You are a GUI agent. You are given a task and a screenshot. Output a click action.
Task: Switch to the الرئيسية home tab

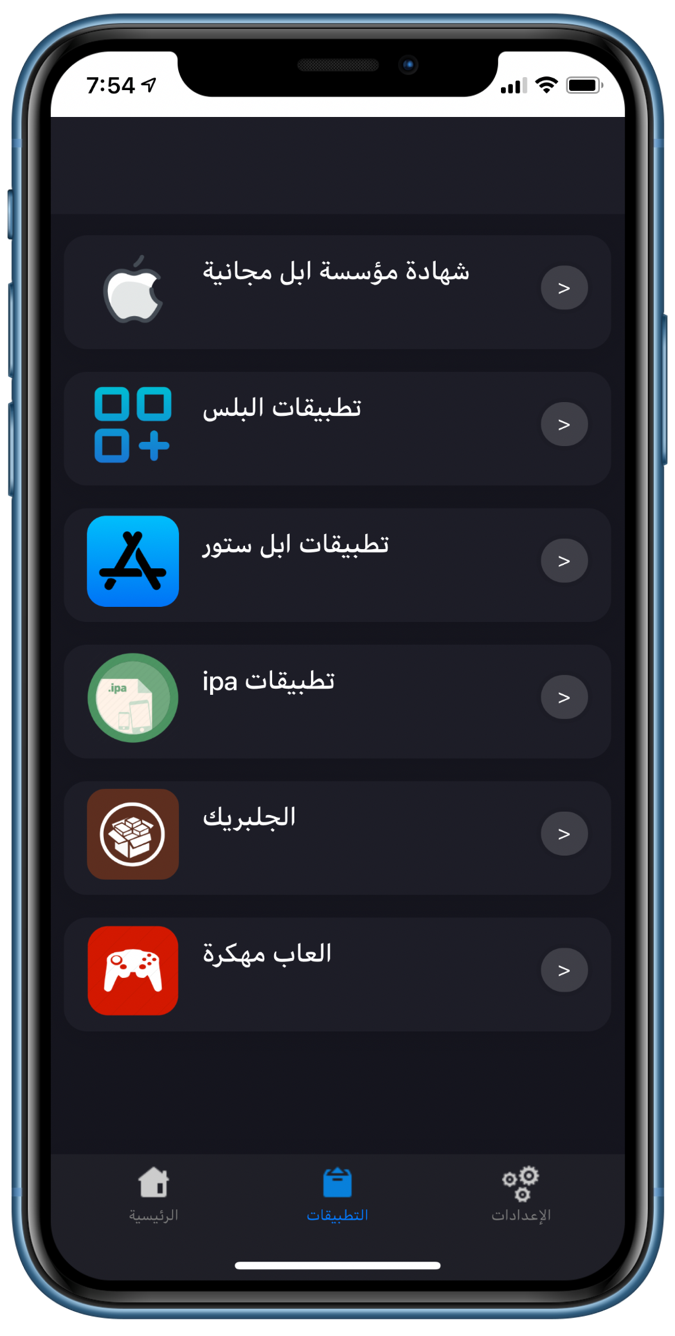pos(153,1195)
